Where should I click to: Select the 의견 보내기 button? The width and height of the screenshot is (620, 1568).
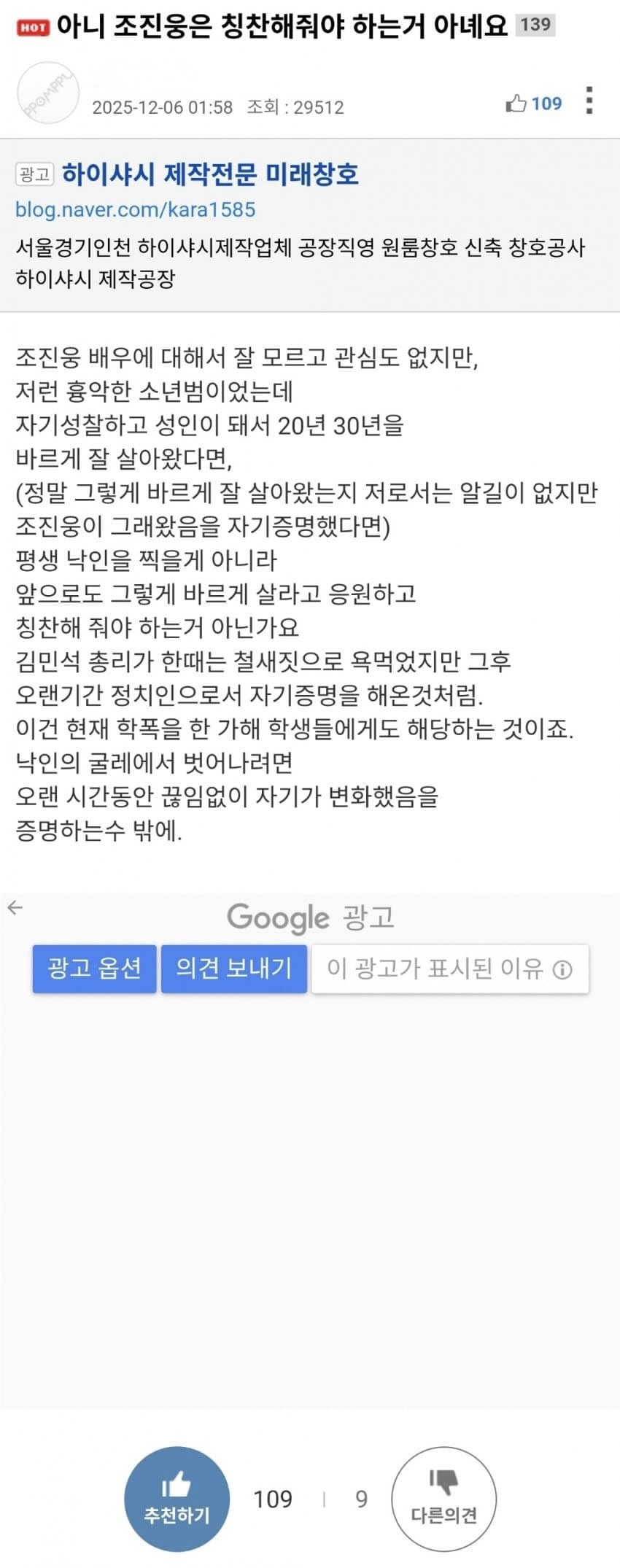pyautogui.click(x=233, y=969)
